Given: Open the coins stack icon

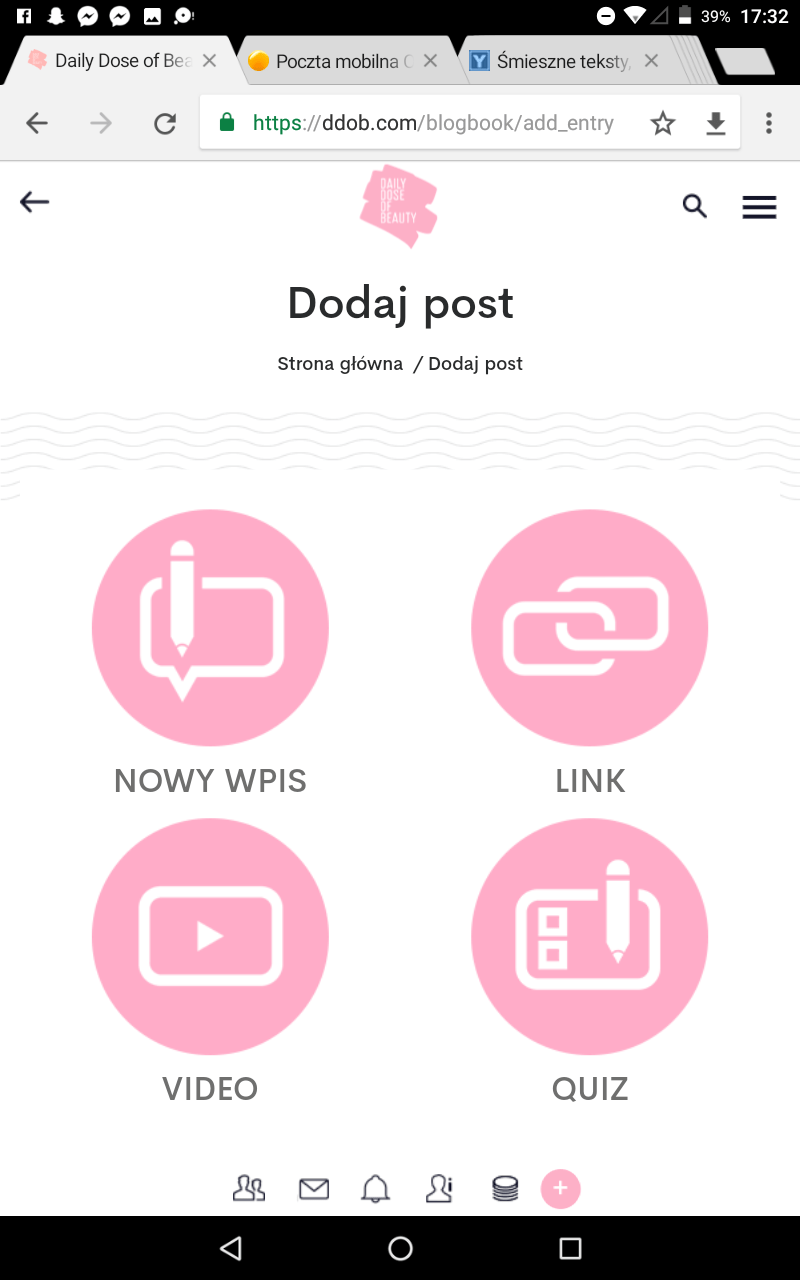Looking at the screenshot, I should 505,1188.
